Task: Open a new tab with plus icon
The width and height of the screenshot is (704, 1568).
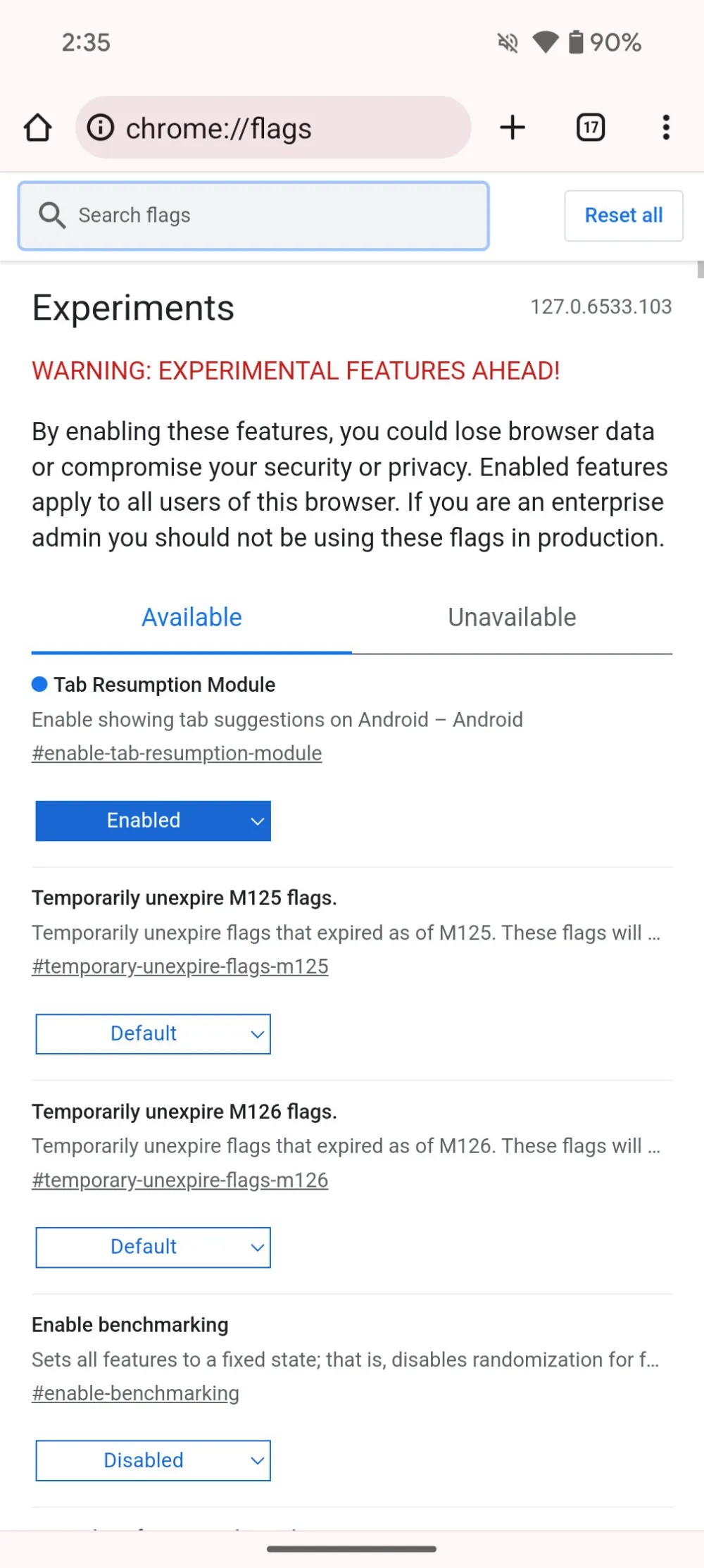Action: pyautogui.click(x=513, y=127)
